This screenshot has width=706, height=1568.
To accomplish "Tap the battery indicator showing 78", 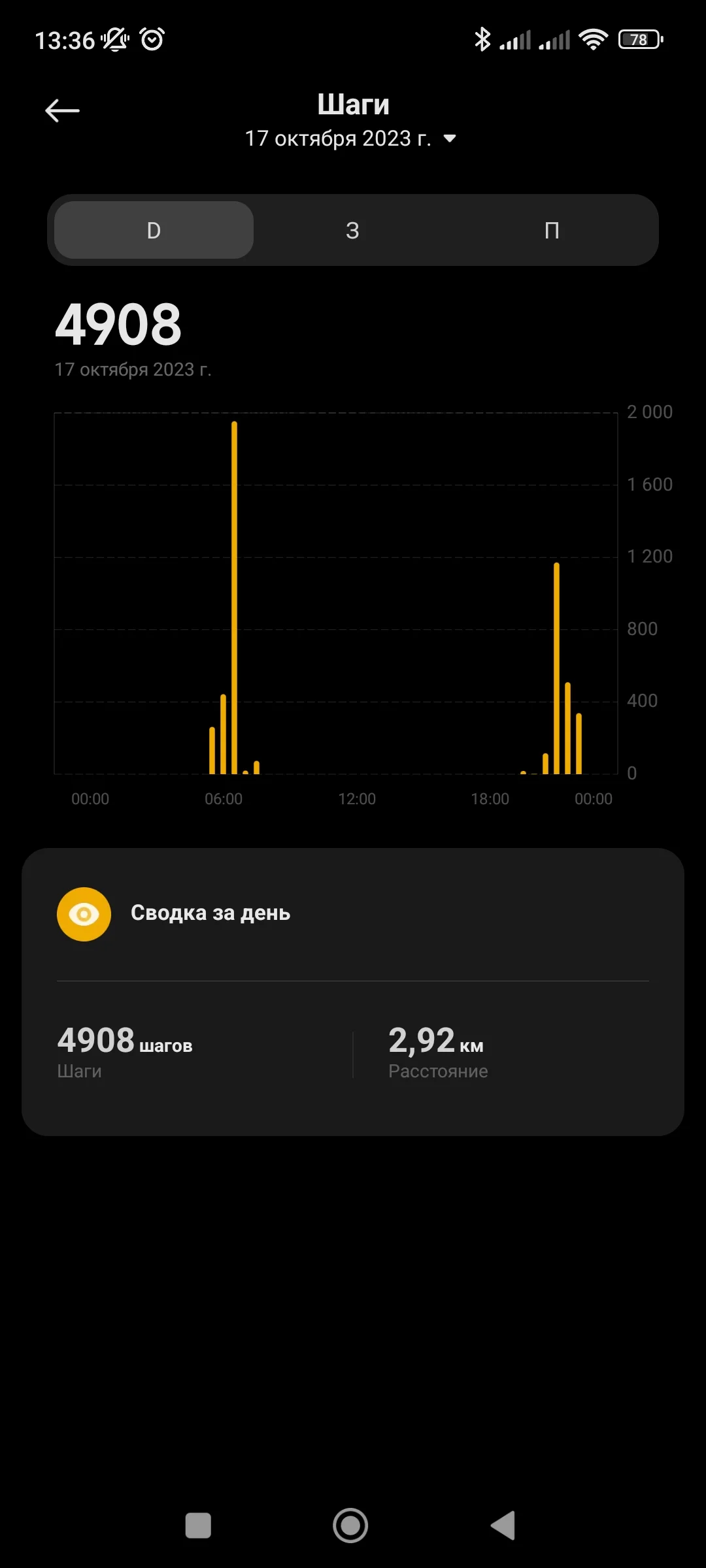I will [637, 39].
